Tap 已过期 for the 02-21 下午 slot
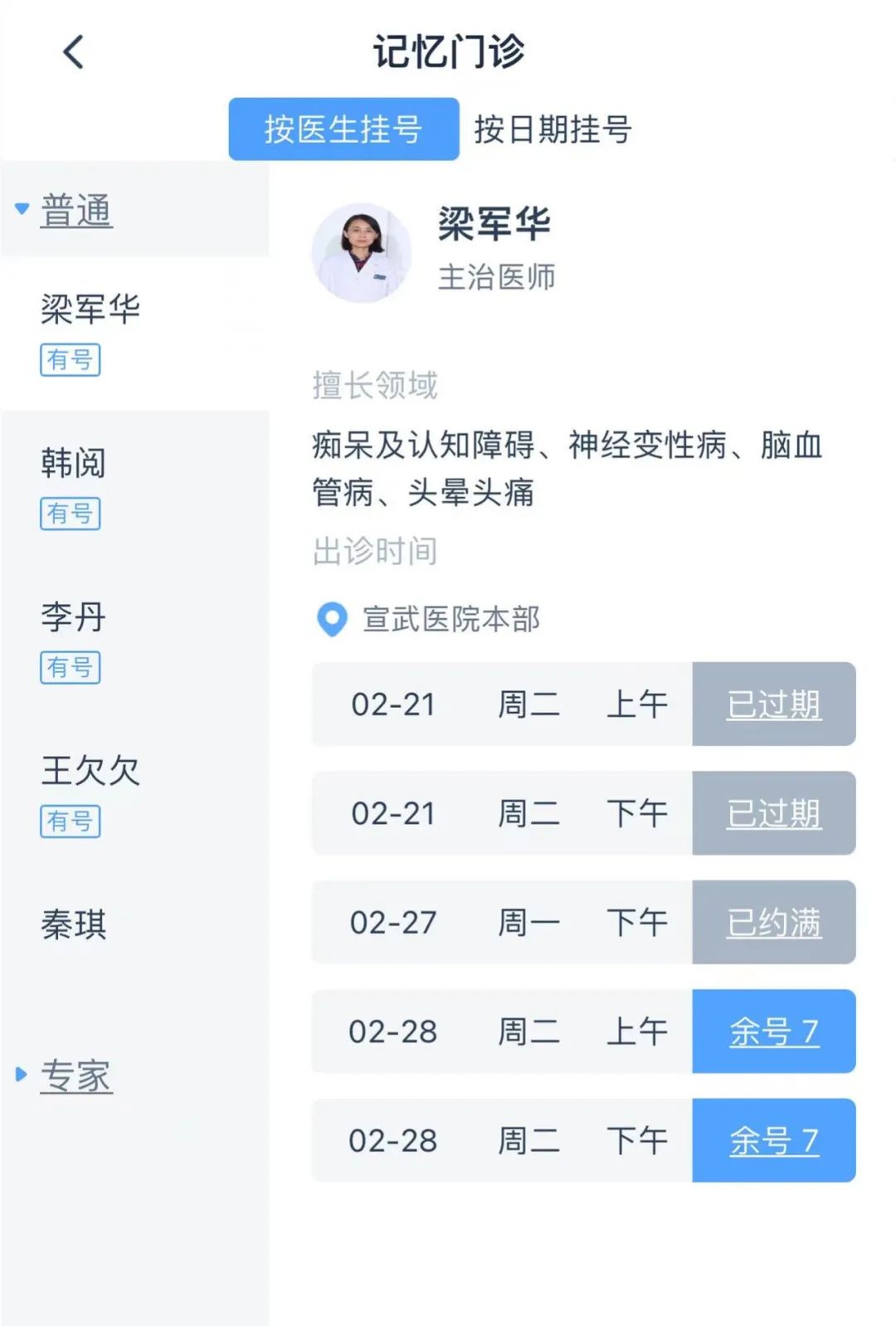 (773, 813)
